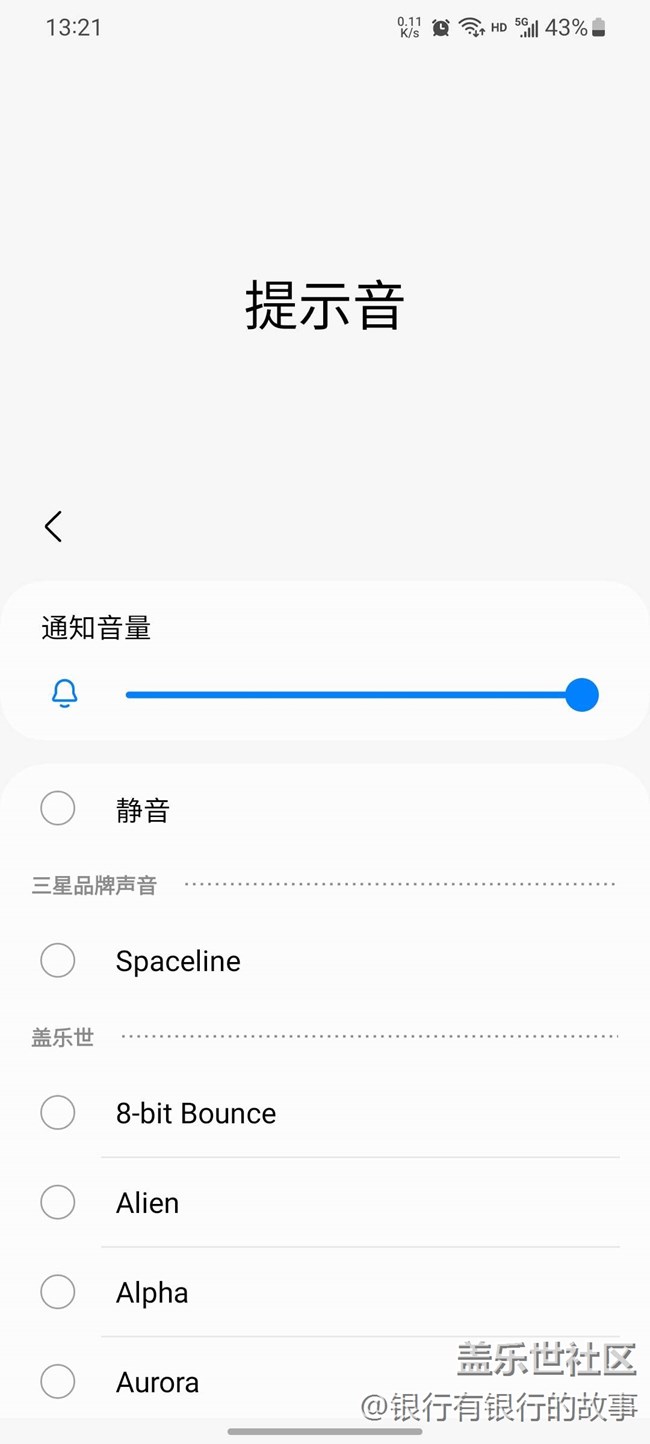Go back using the back arrow
This screenshot has width=650, height=1444.
pyautogui.click(x=53, y=526)
